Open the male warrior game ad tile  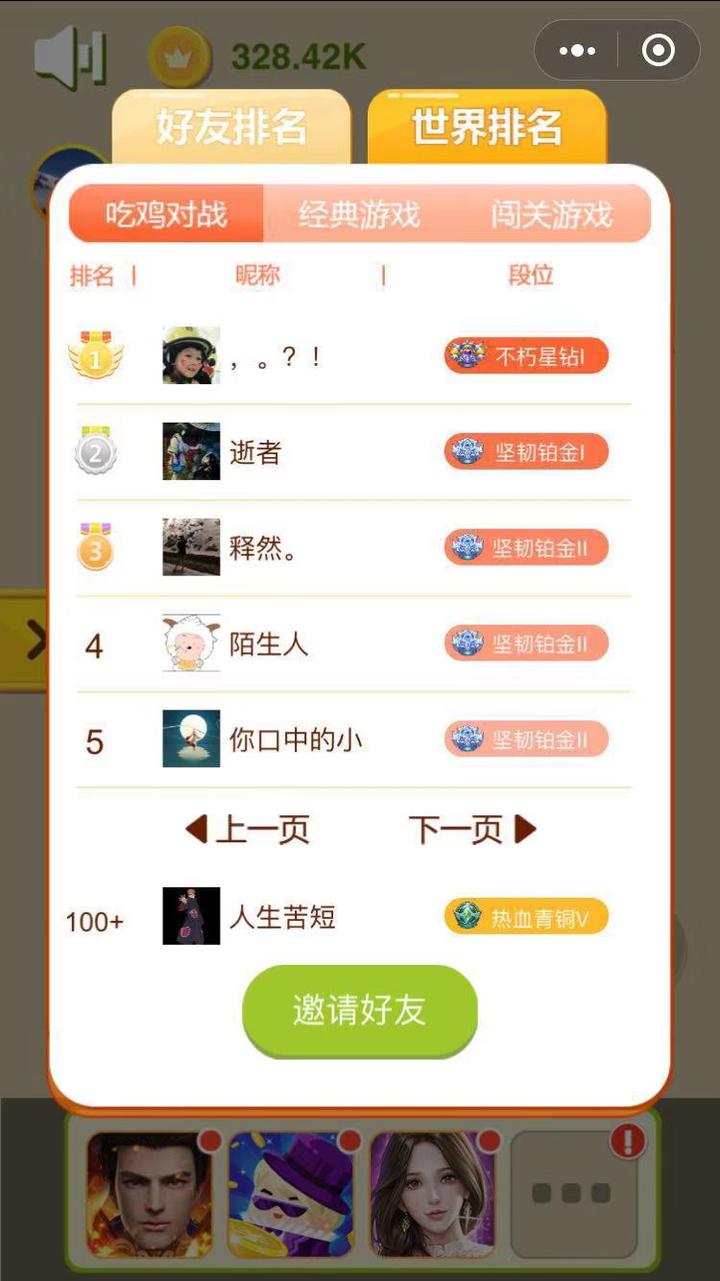point(150,1194)
